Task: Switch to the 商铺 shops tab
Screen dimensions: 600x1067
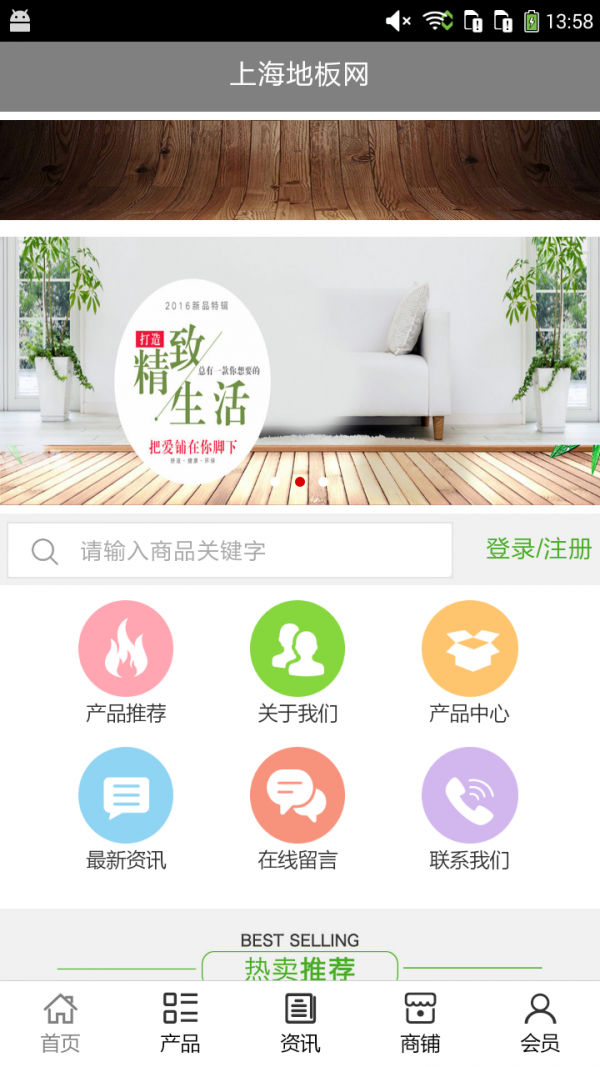Action: 420,1023
